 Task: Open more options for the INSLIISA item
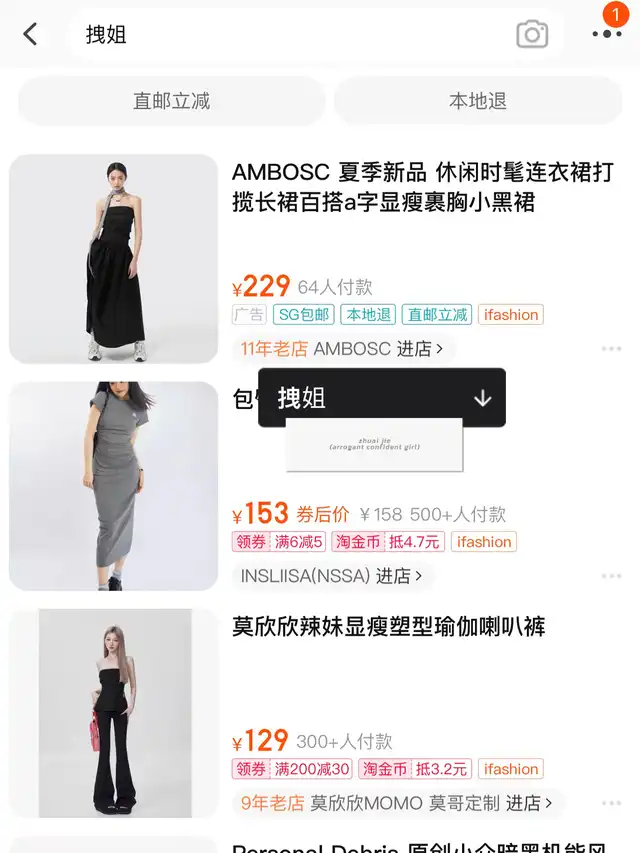[612, 576]
